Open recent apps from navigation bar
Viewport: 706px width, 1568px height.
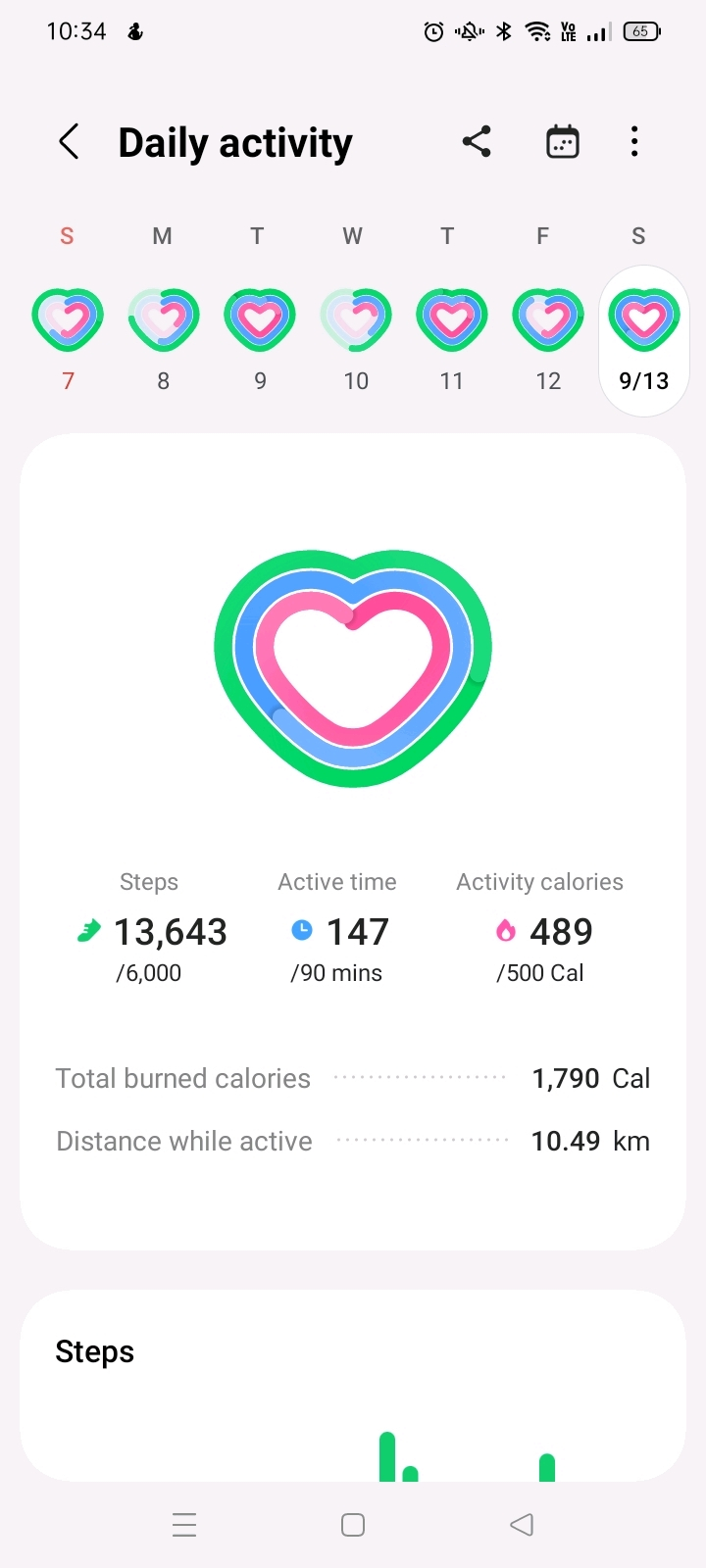[184, 1525]
